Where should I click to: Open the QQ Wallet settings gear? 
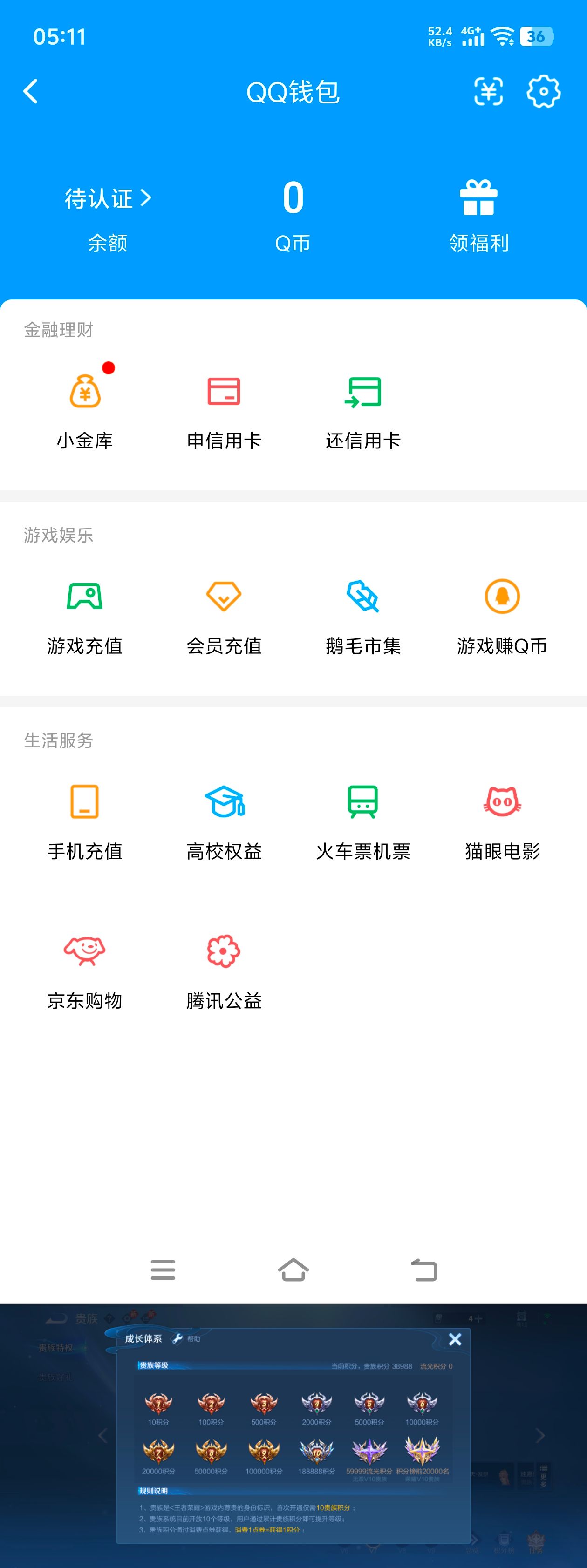click(x=541, y=92)
